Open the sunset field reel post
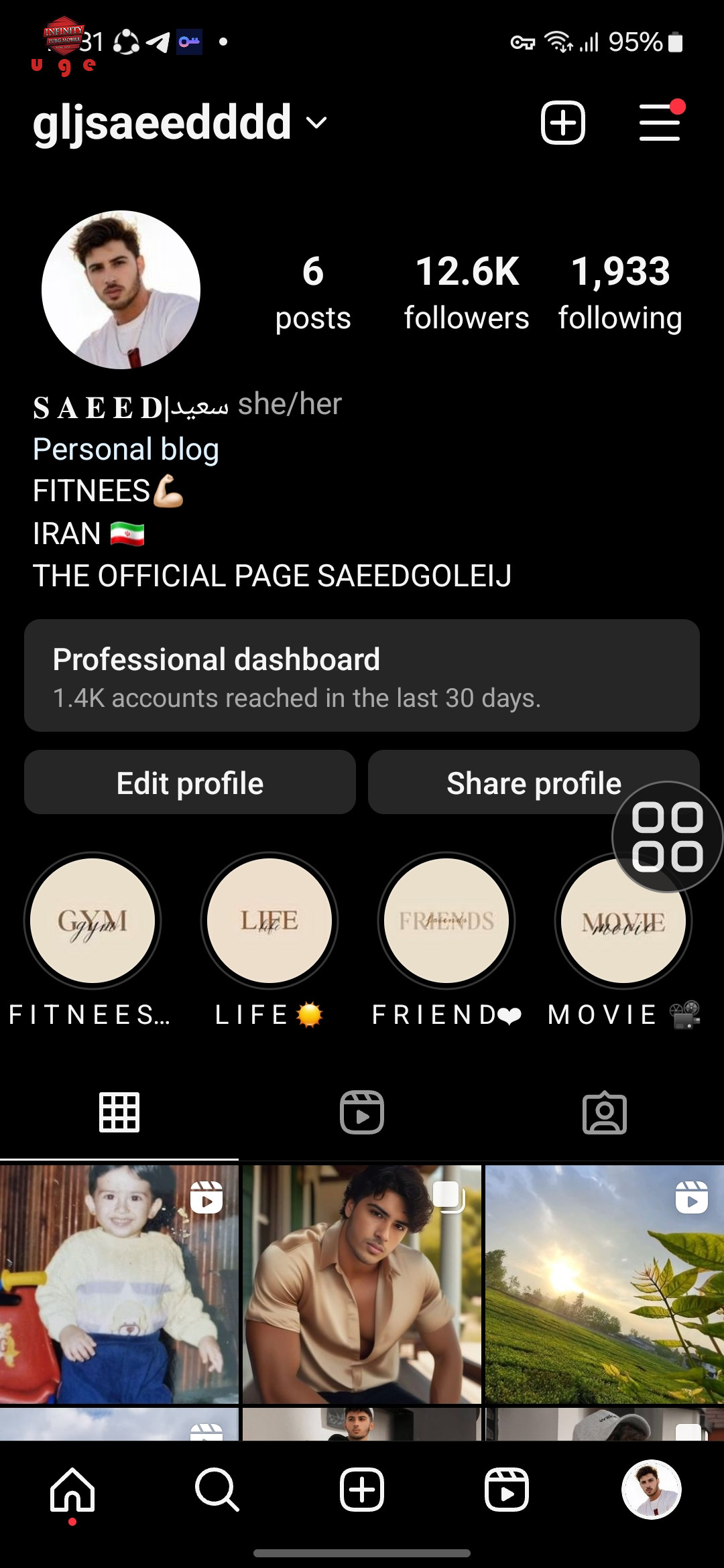This screenshot has width=724, height=1568. point(605,1284)
